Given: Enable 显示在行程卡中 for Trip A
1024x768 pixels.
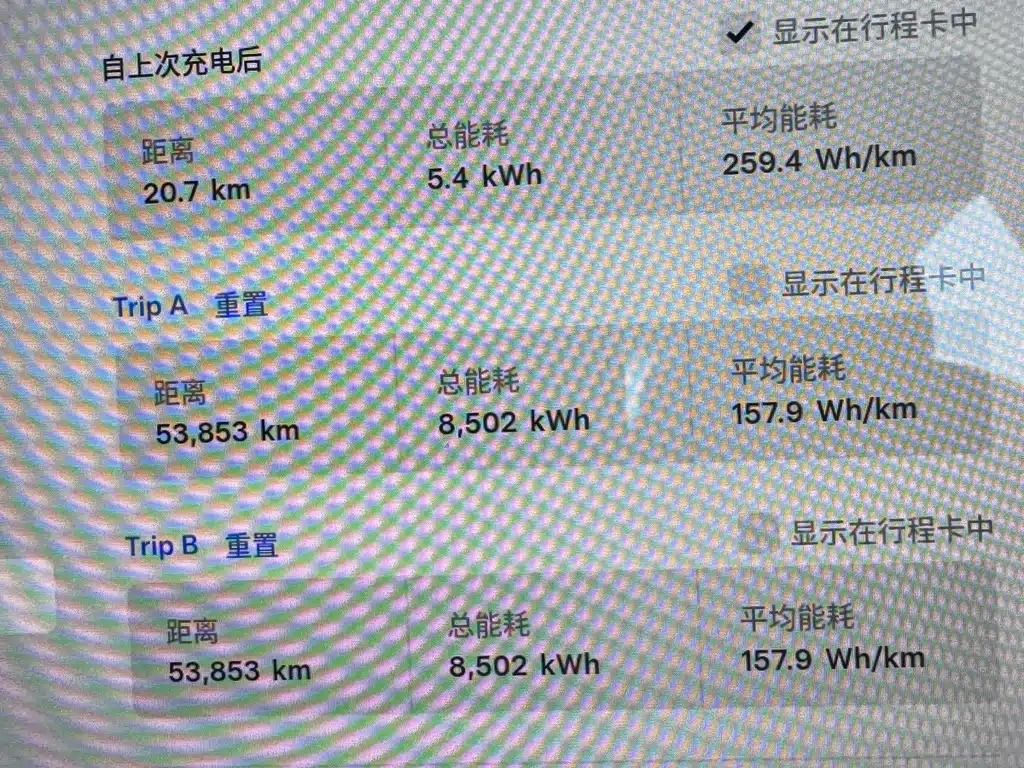Looking at the screenshot, I should 748,284.
